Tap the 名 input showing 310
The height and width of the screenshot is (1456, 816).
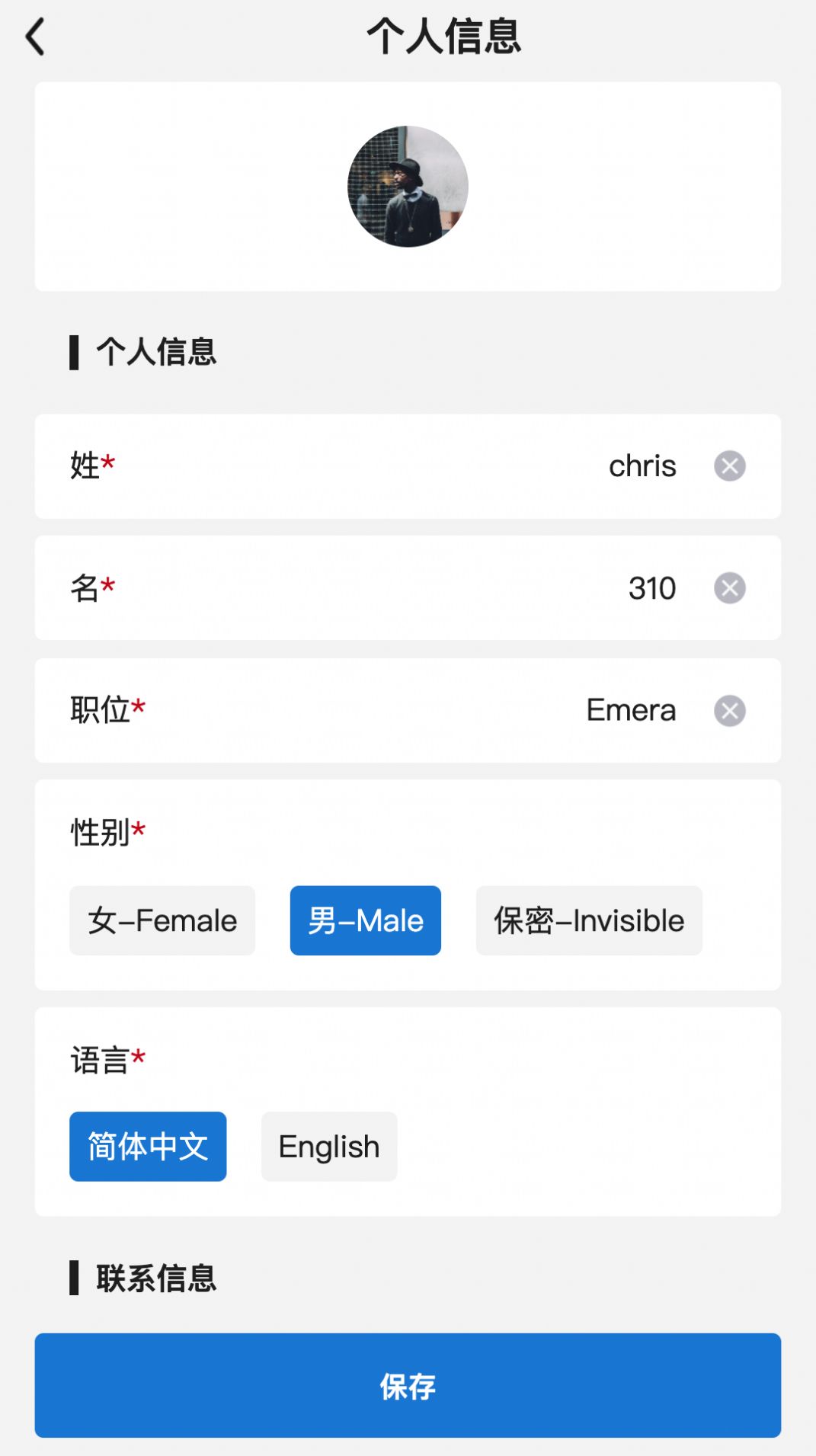tap(652, 588)
